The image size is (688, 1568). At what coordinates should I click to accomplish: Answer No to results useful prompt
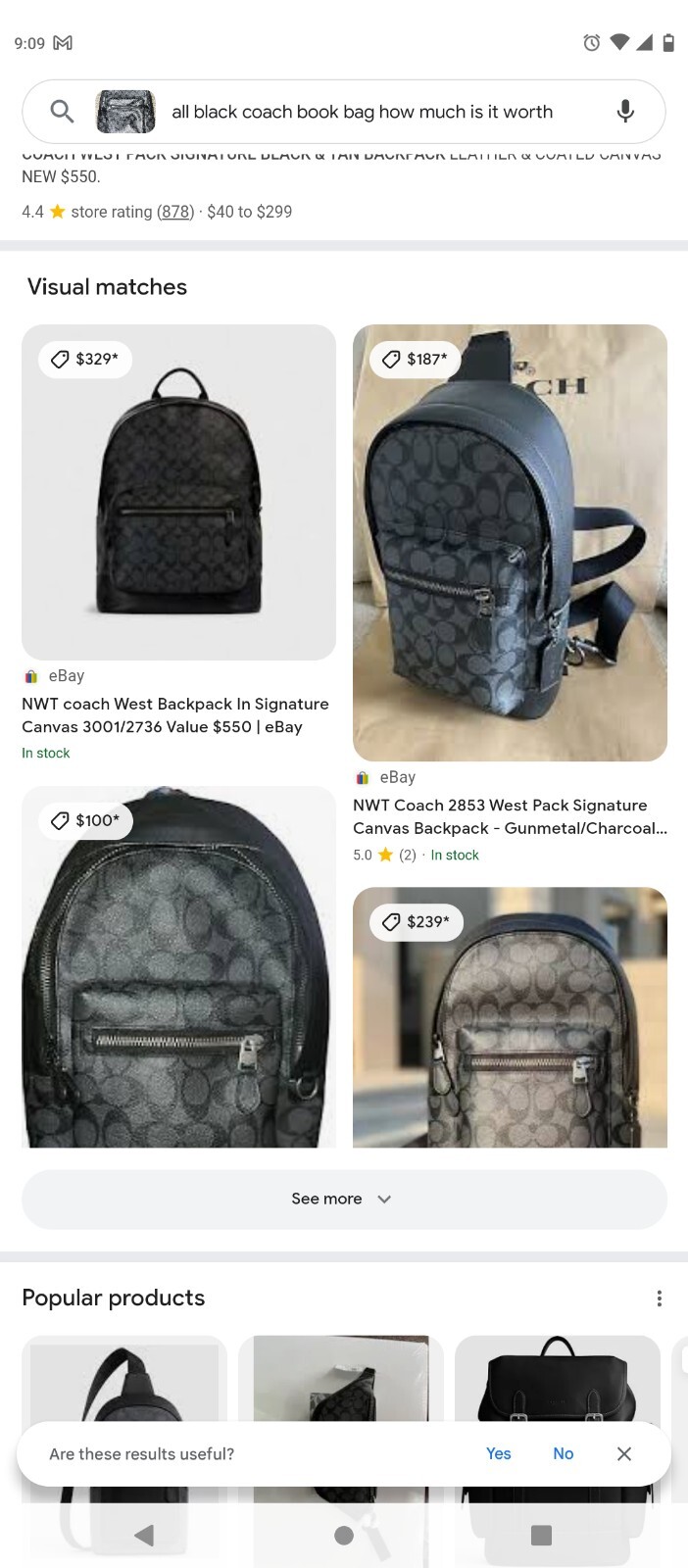563,1453
